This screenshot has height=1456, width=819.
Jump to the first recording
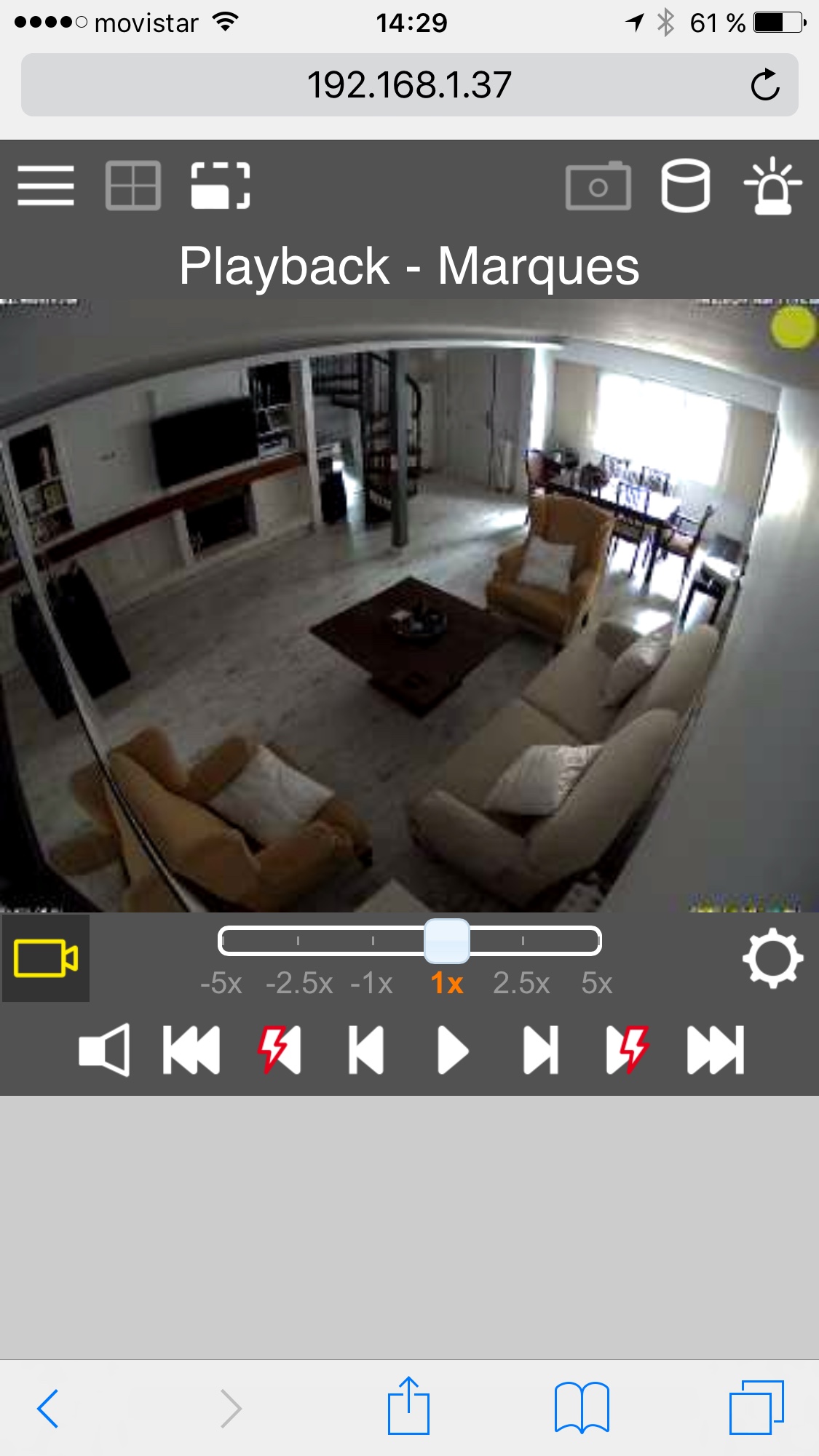coord(191,1049)
